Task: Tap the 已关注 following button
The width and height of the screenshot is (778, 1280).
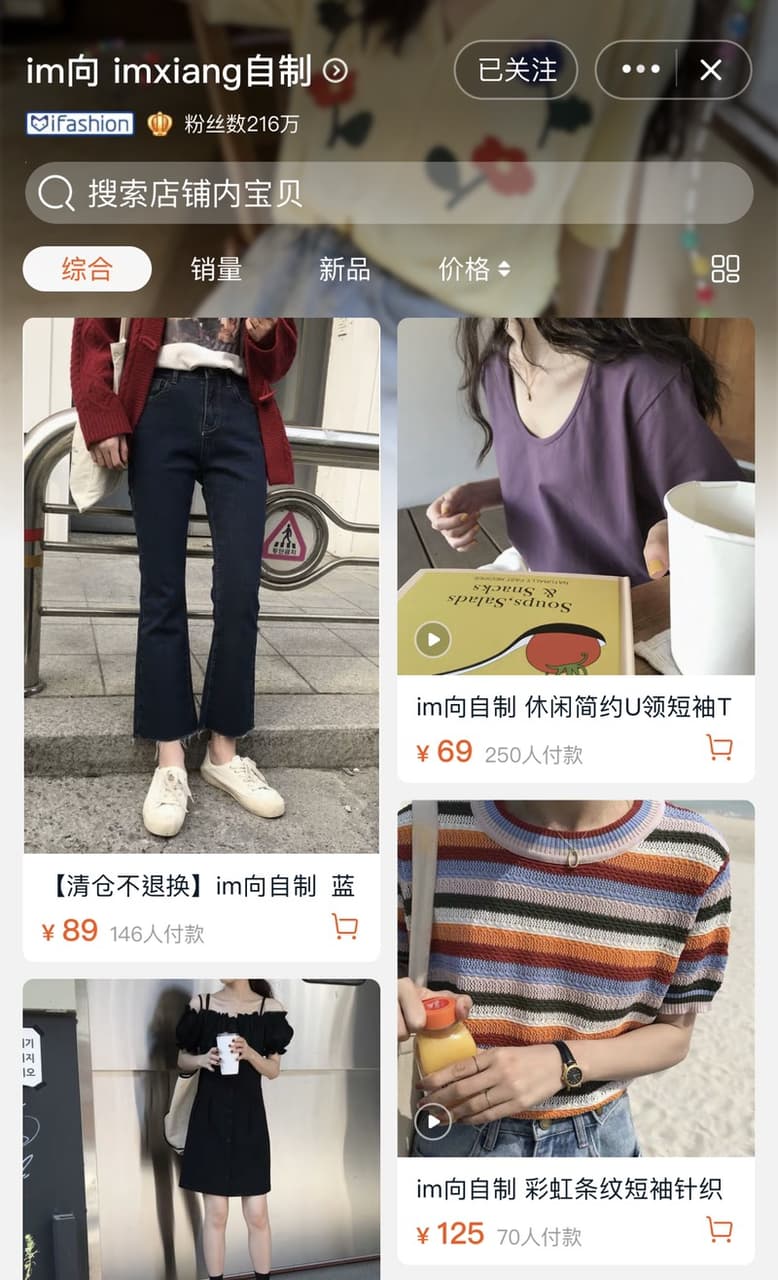Action: [x=516, y=70]
